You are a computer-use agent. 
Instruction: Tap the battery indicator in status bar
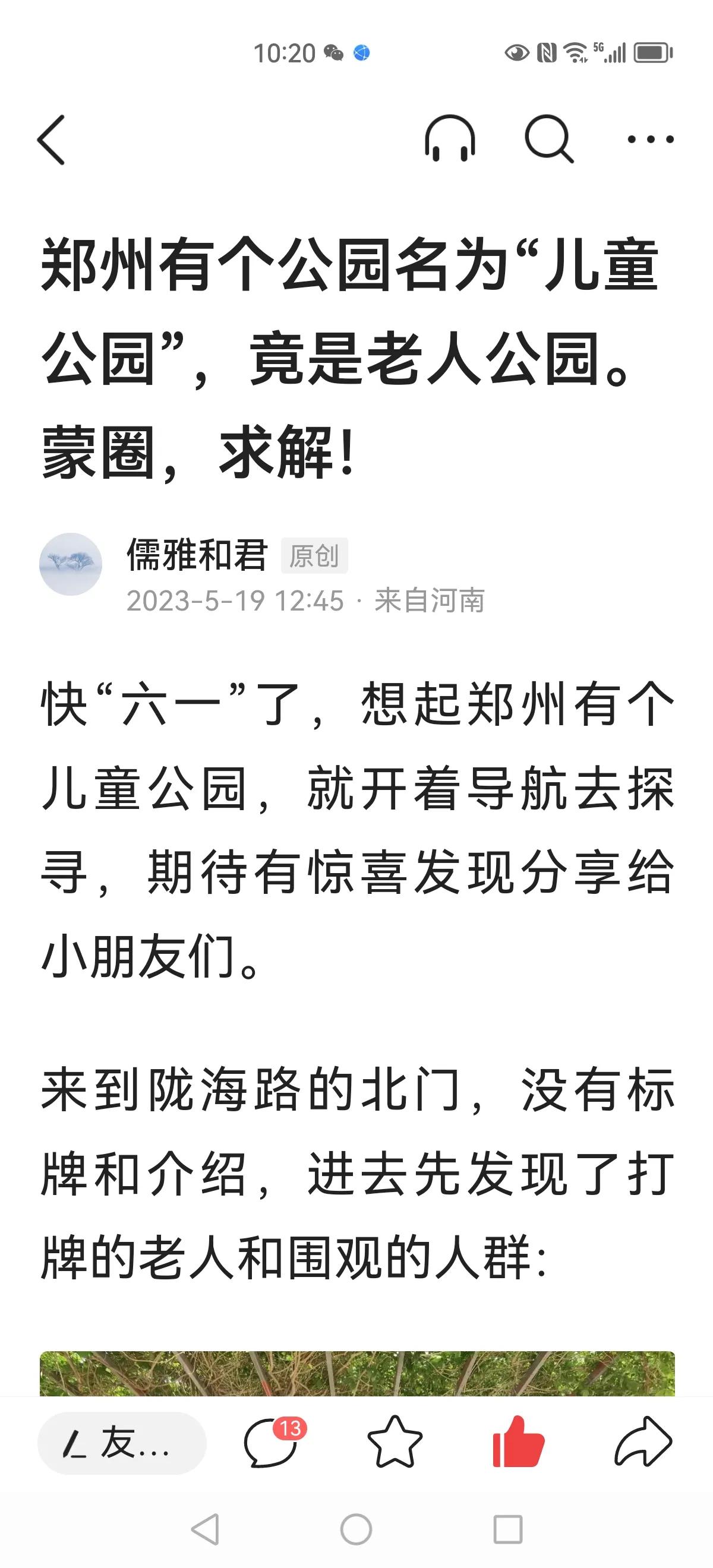tap(651, 53)
